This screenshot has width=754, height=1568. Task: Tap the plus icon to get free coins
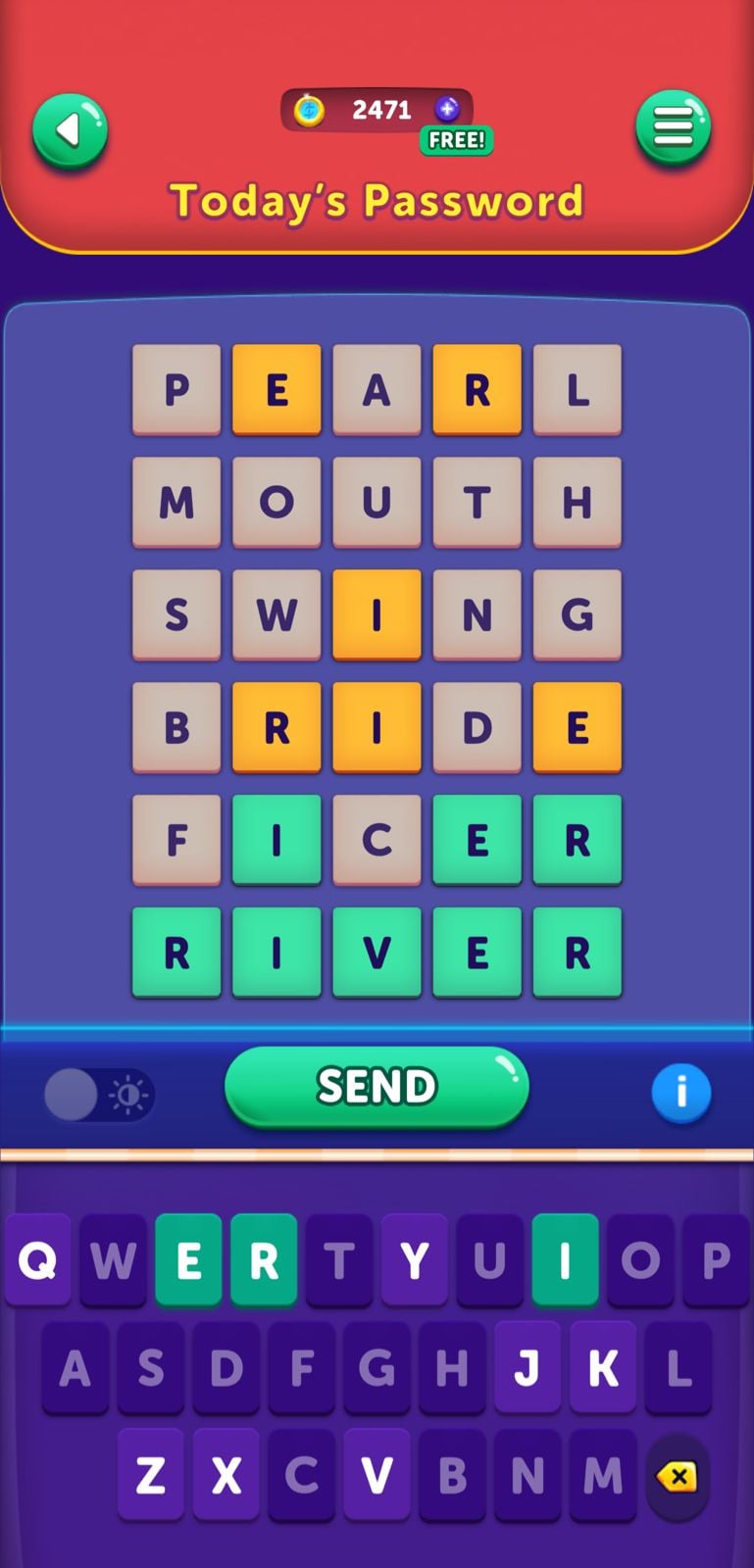(447, 109)
